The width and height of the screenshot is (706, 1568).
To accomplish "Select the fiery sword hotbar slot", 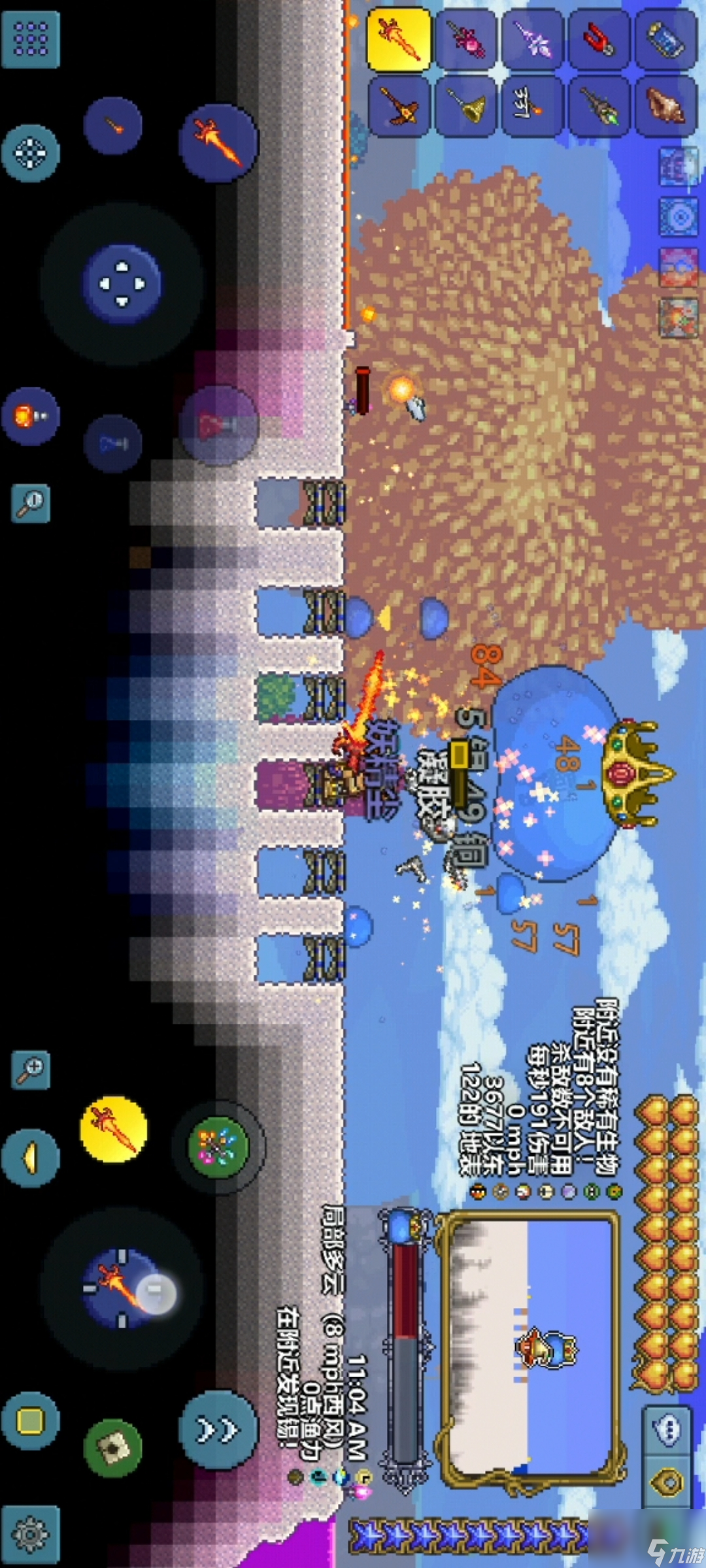I will pos(399,39).
